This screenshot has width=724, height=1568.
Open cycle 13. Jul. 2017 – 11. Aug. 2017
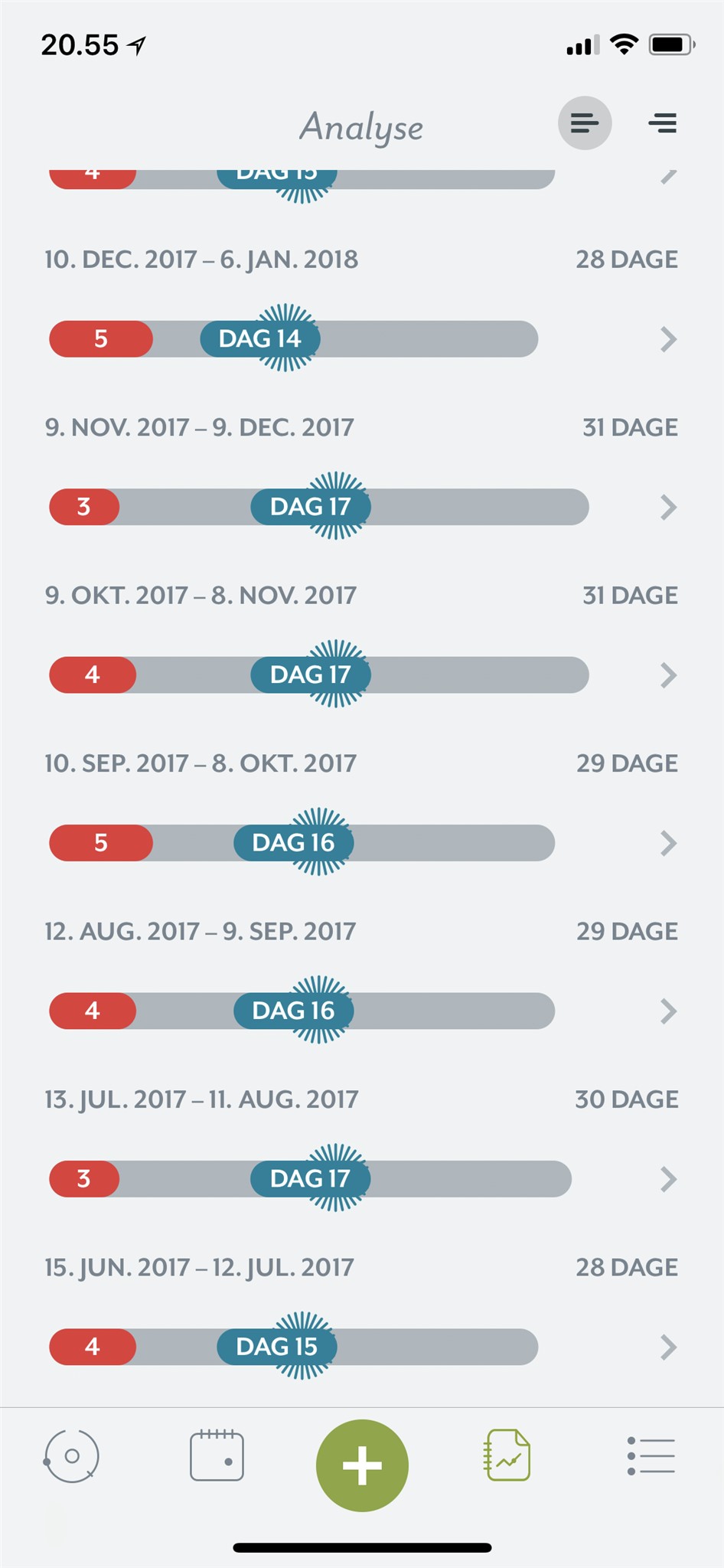coord(668,1179)
